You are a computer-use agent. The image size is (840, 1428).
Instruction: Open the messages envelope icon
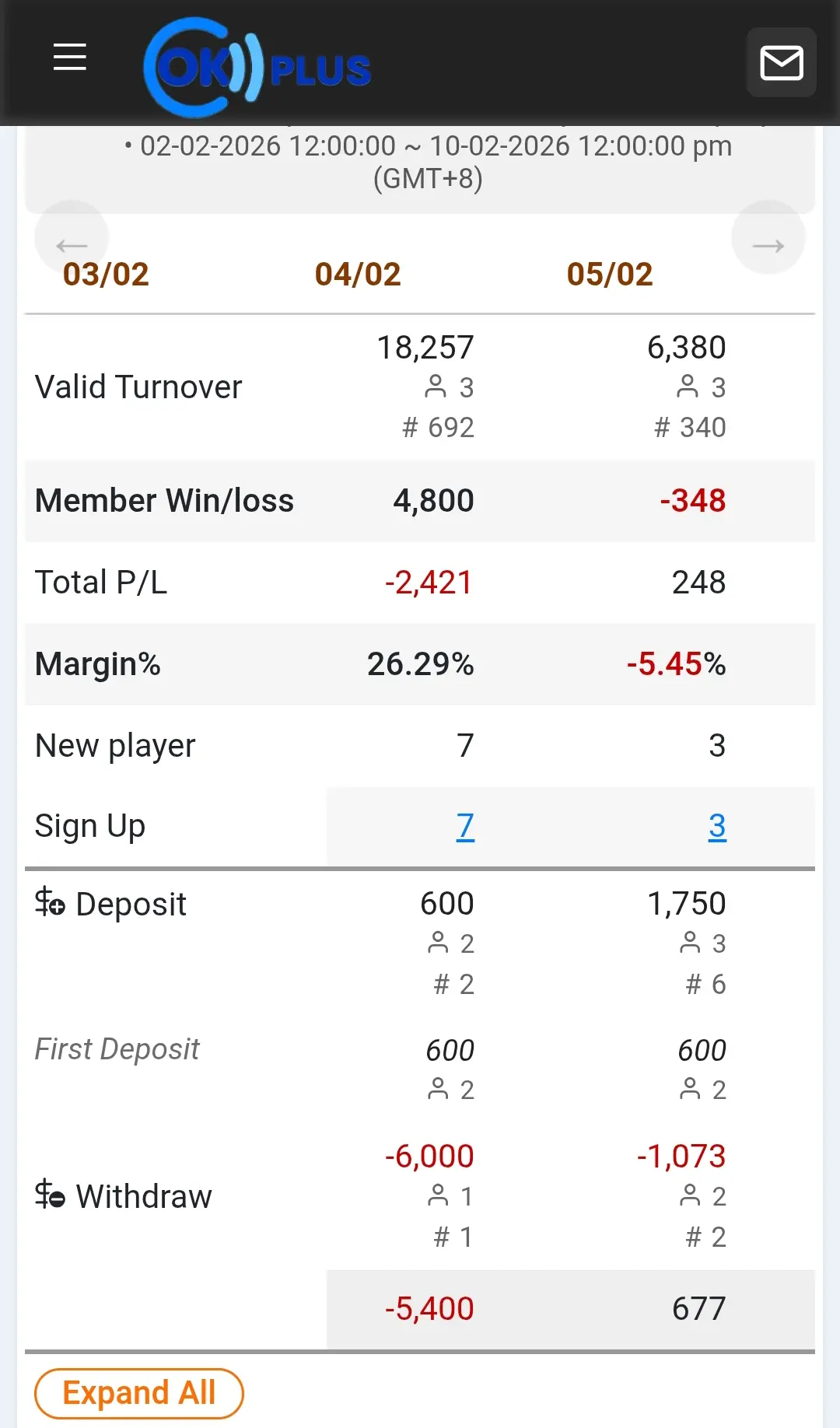click(x=782, y=62)
